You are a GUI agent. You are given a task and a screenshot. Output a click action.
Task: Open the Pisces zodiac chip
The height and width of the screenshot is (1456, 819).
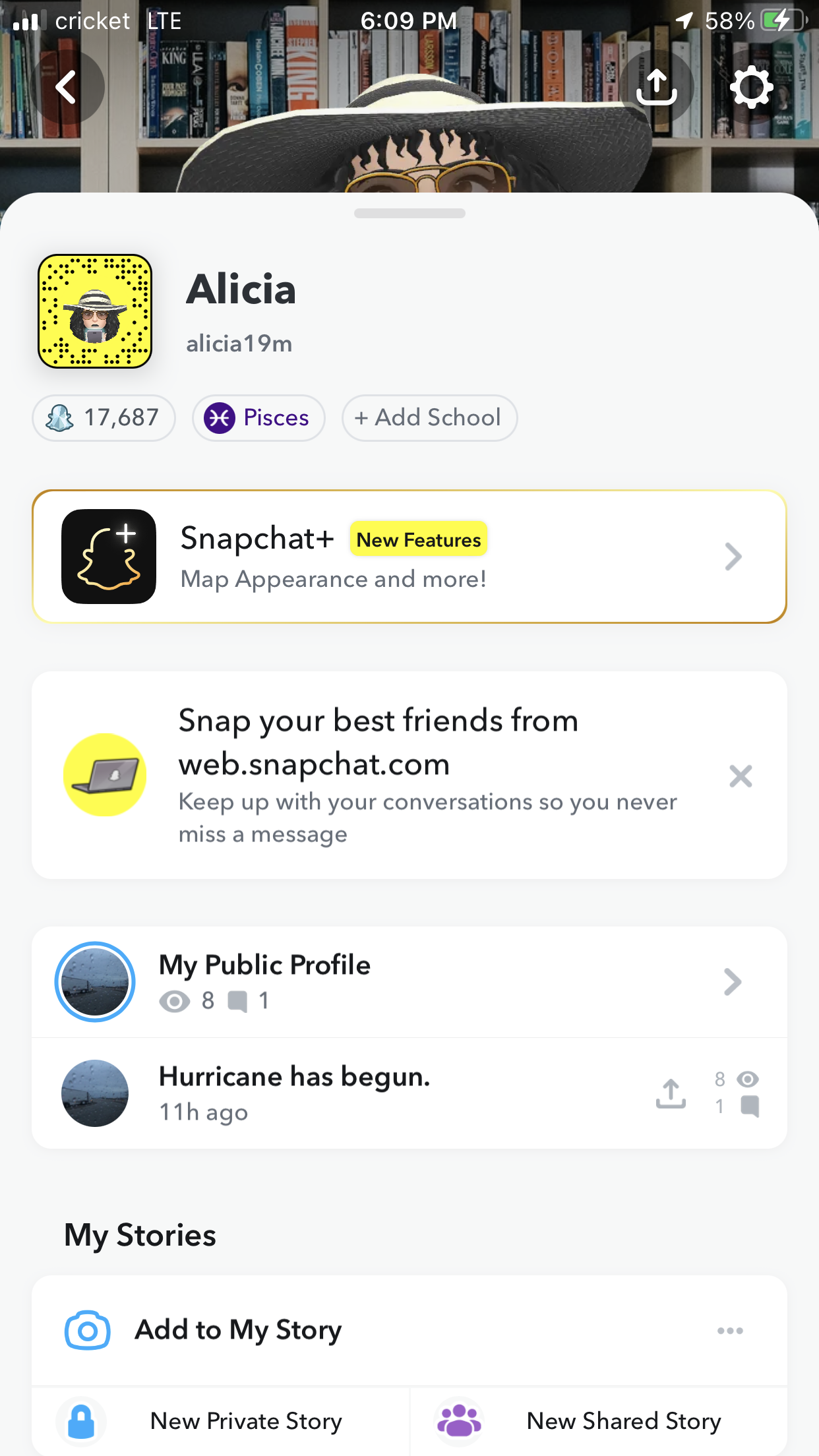tap(258, 418)
